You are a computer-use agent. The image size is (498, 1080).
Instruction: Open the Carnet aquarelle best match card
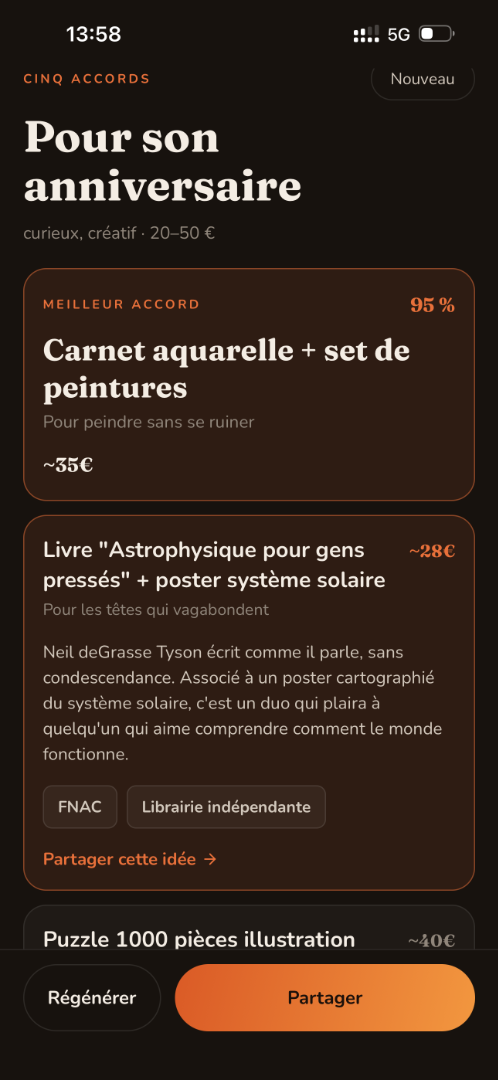coord(249,384)
